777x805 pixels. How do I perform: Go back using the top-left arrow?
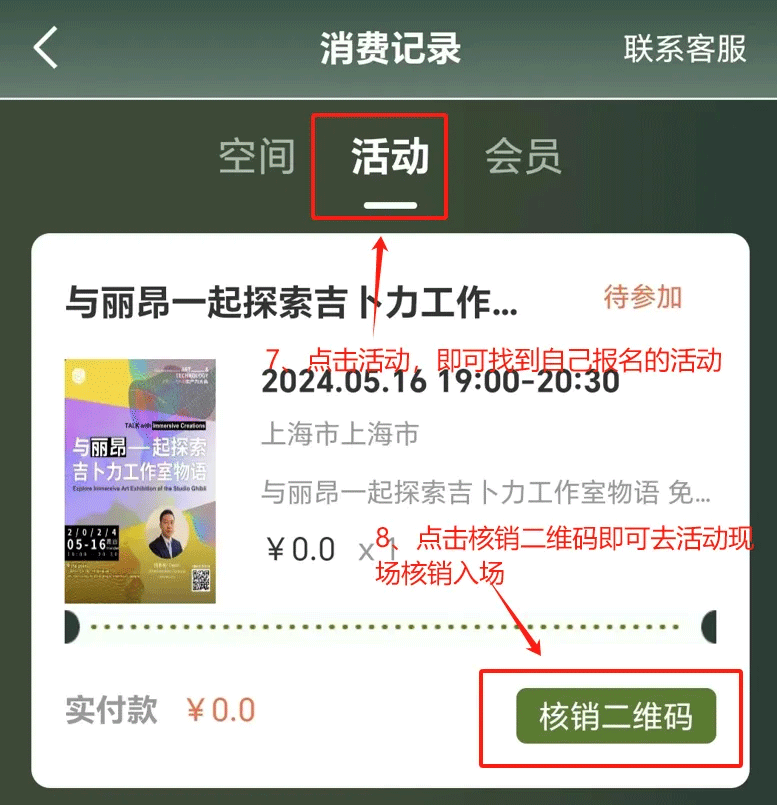[x=46, y=48]
